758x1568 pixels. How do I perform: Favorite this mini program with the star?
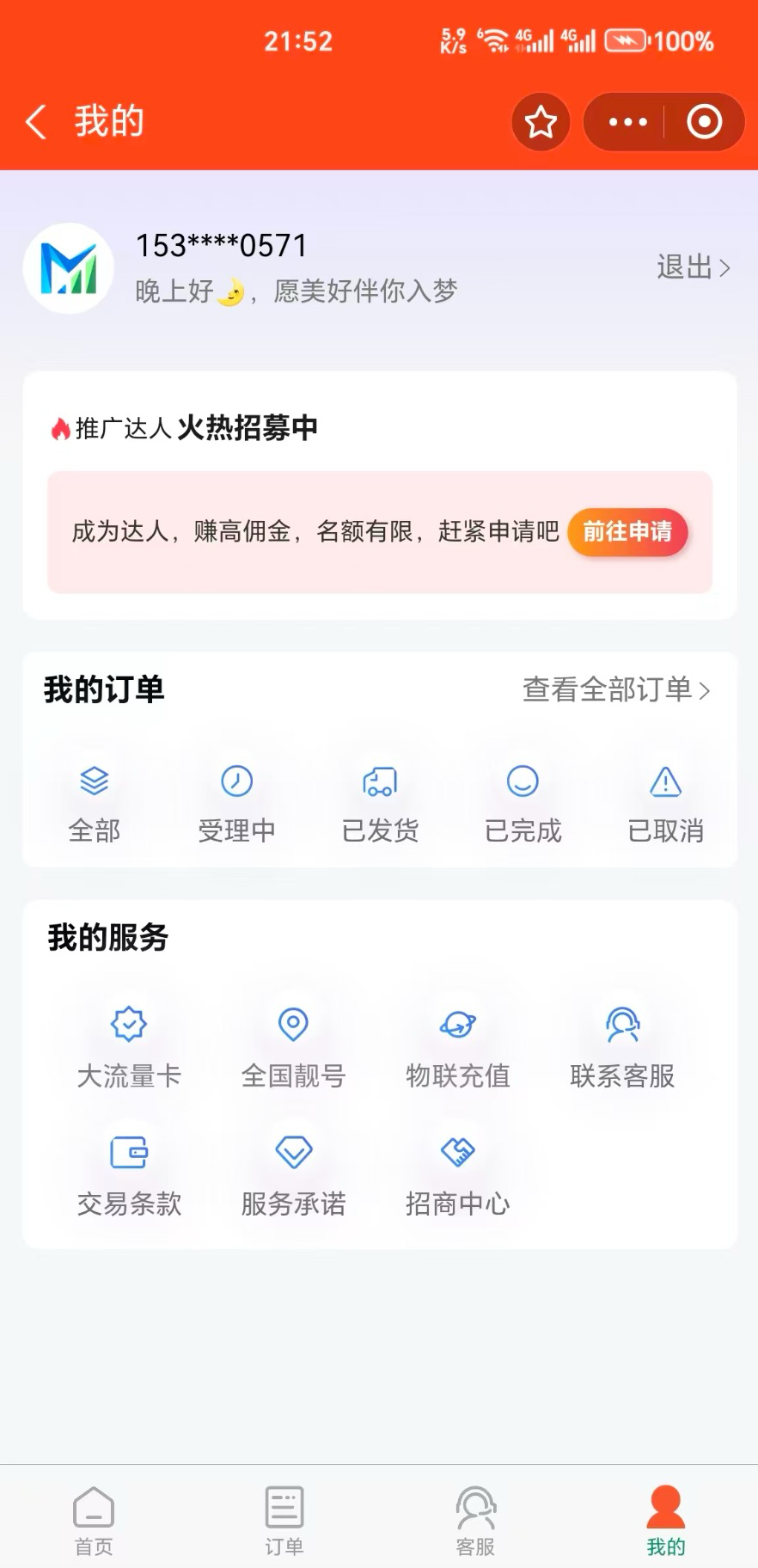pos(541,122)
